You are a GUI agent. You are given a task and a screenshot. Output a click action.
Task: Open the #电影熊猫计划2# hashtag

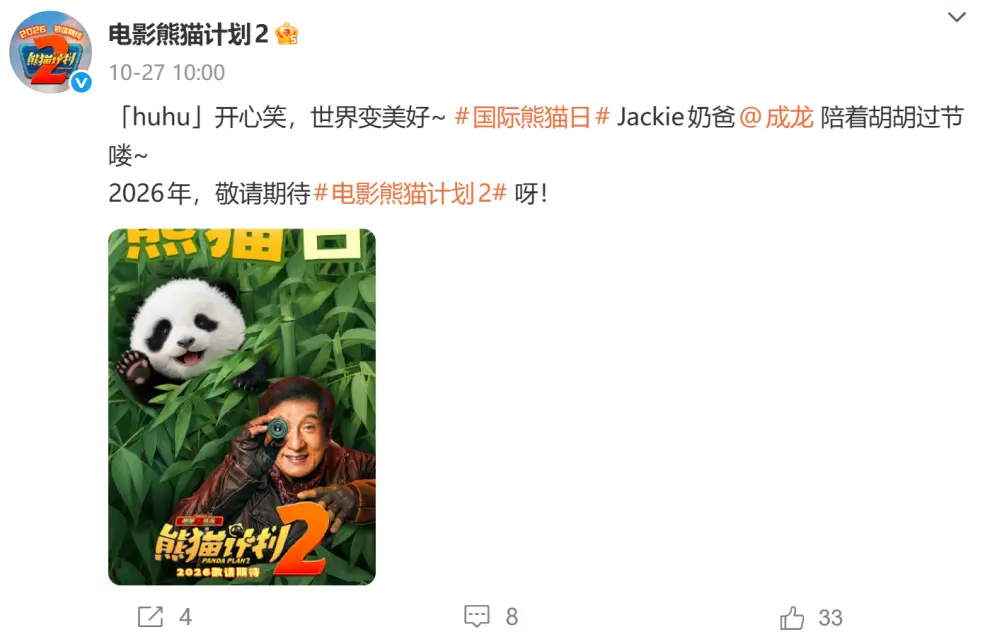(x=411, y=194)
